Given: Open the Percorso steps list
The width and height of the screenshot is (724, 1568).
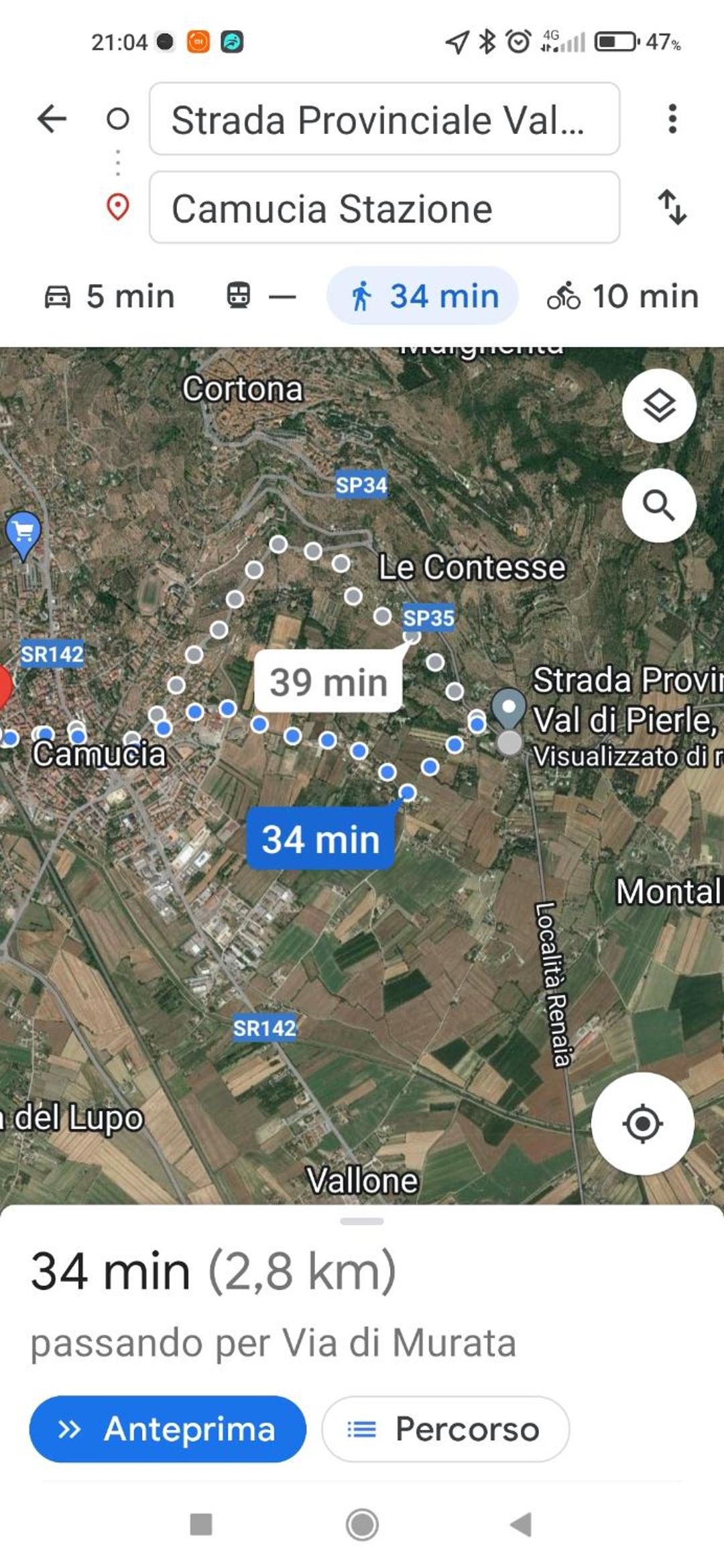Looking at the screenshot, I should pyautogui.click(x=446, y=1429).
